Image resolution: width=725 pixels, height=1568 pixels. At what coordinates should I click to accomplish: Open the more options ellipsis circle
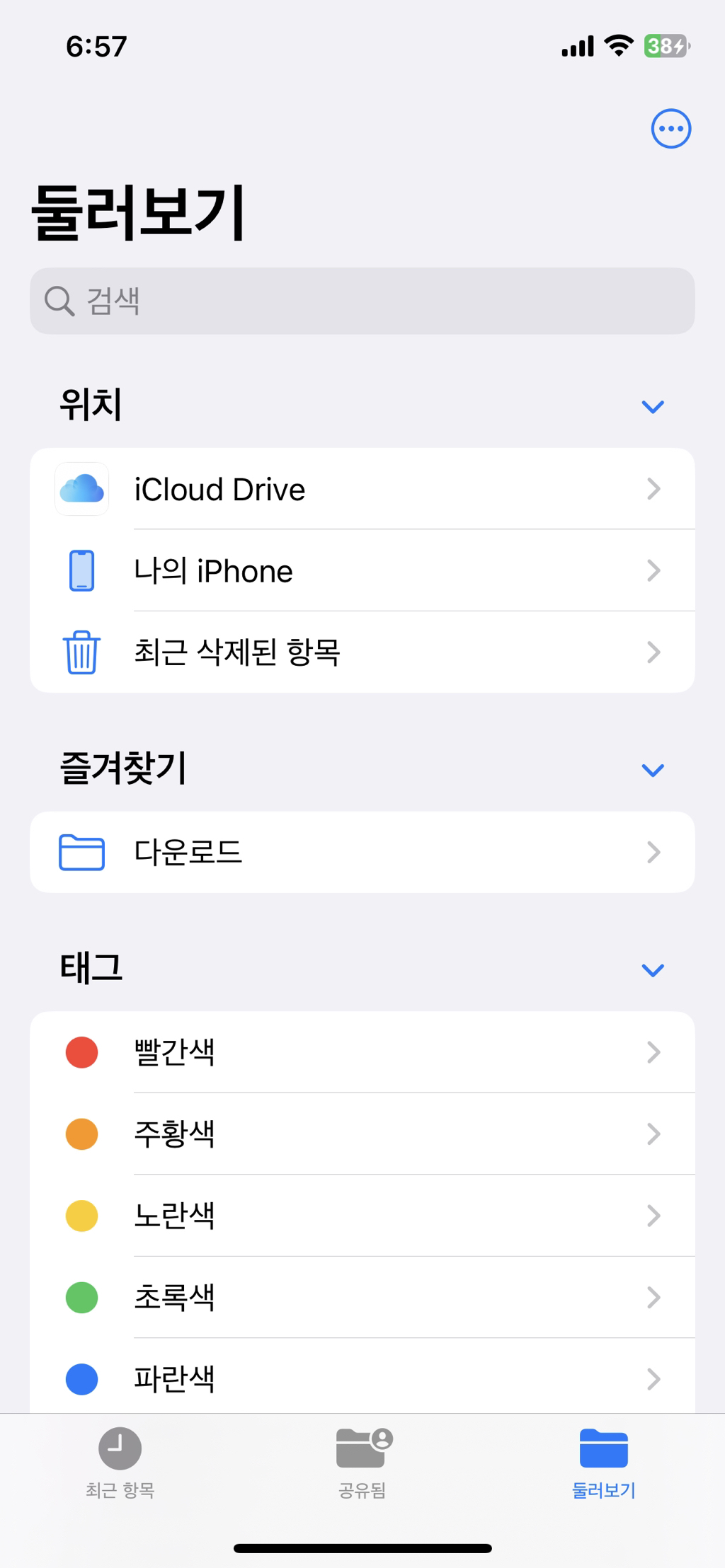(x=670, y=129)
